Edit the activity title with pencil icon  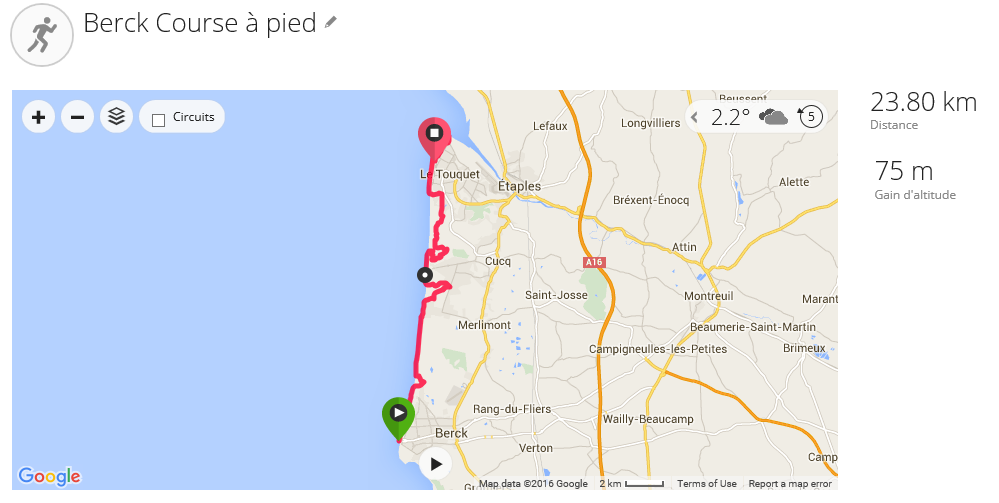(x=331, y=22)
